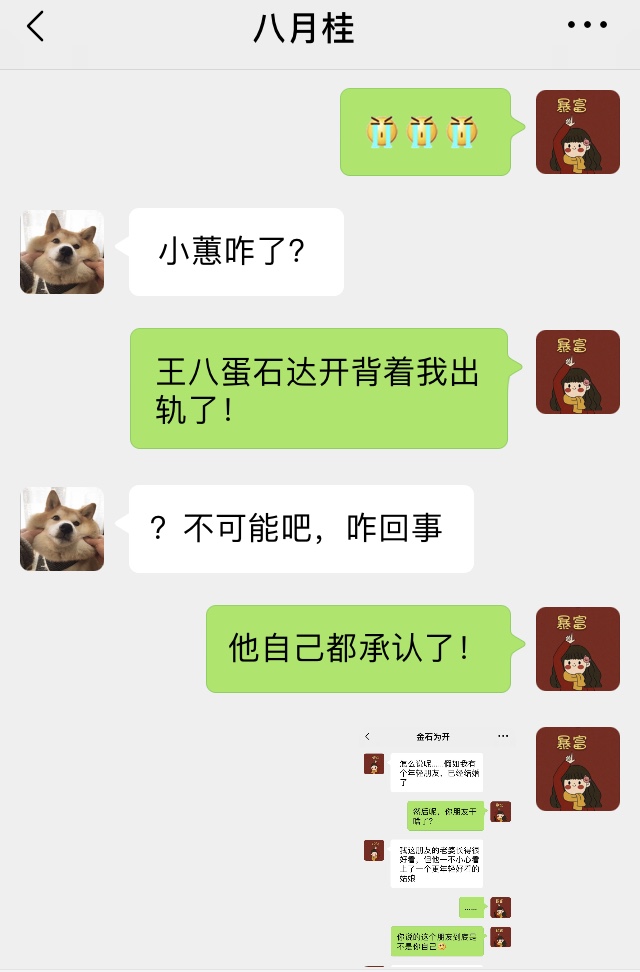This screenshot has height=972, width=640.
Task: Open the shared chat screenshot image
Action: coord(438,846)
